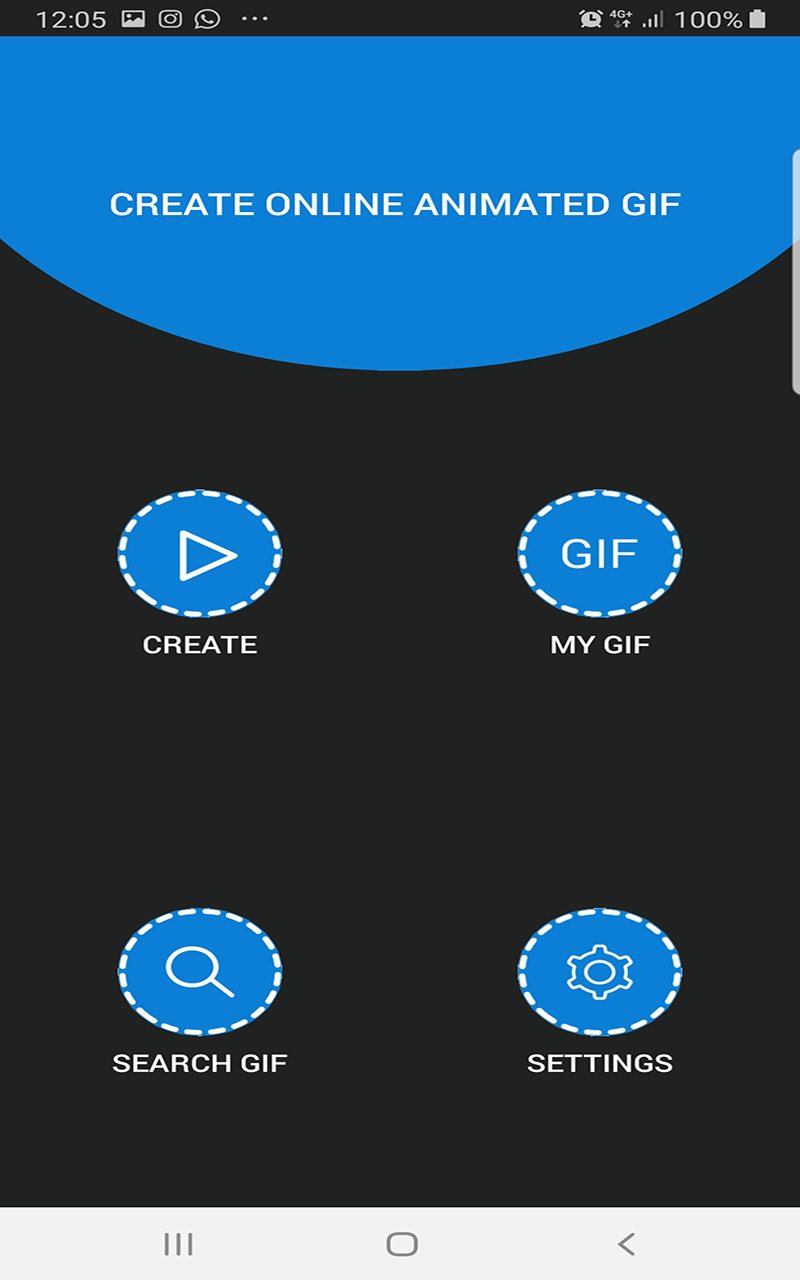
Task: Tap the signal strength bars
Action: pyautogui.click(x=651, y=18)
